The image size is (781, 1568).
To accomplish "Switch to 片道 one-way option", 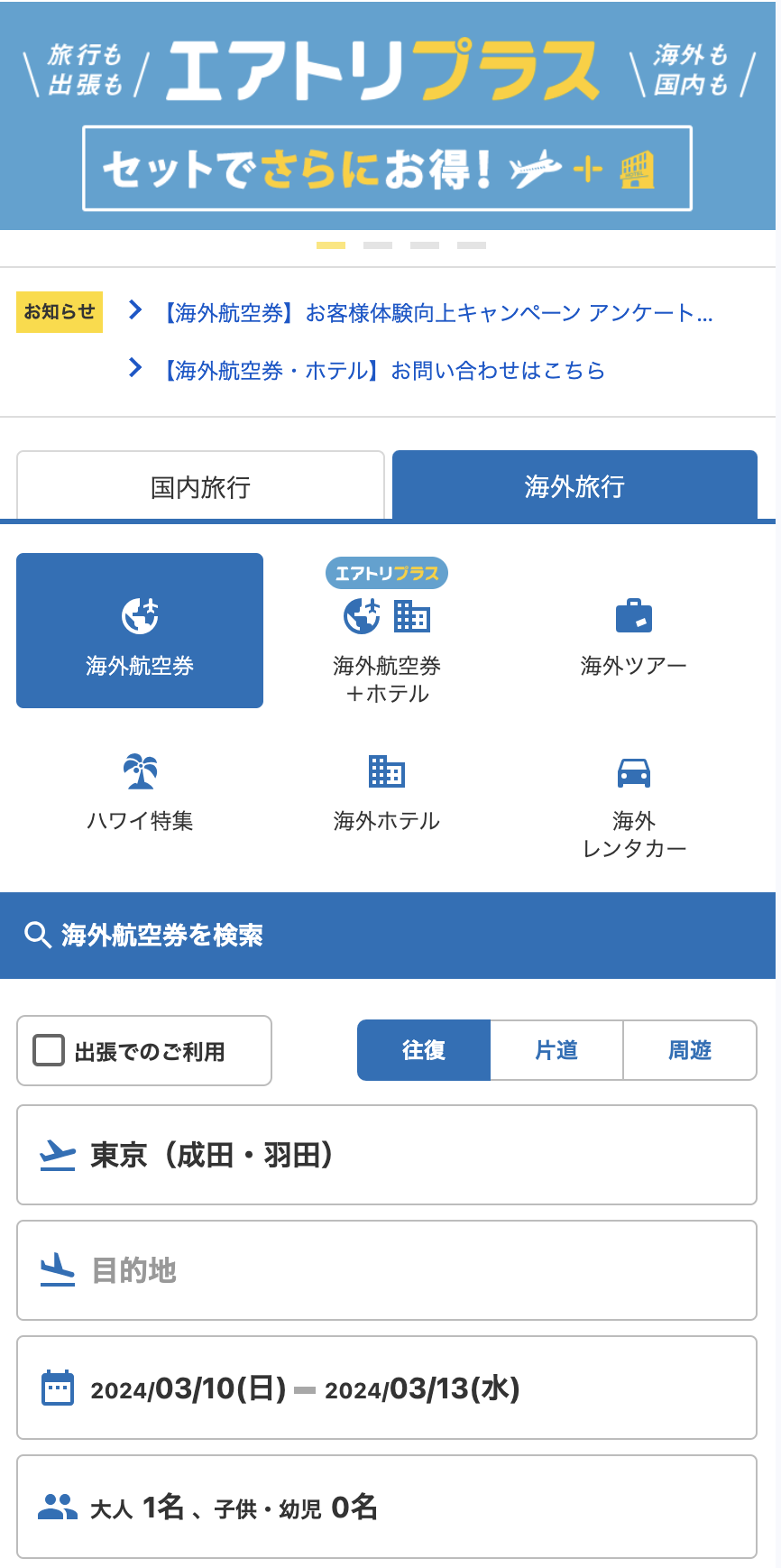I will (x=556, y=1050).
